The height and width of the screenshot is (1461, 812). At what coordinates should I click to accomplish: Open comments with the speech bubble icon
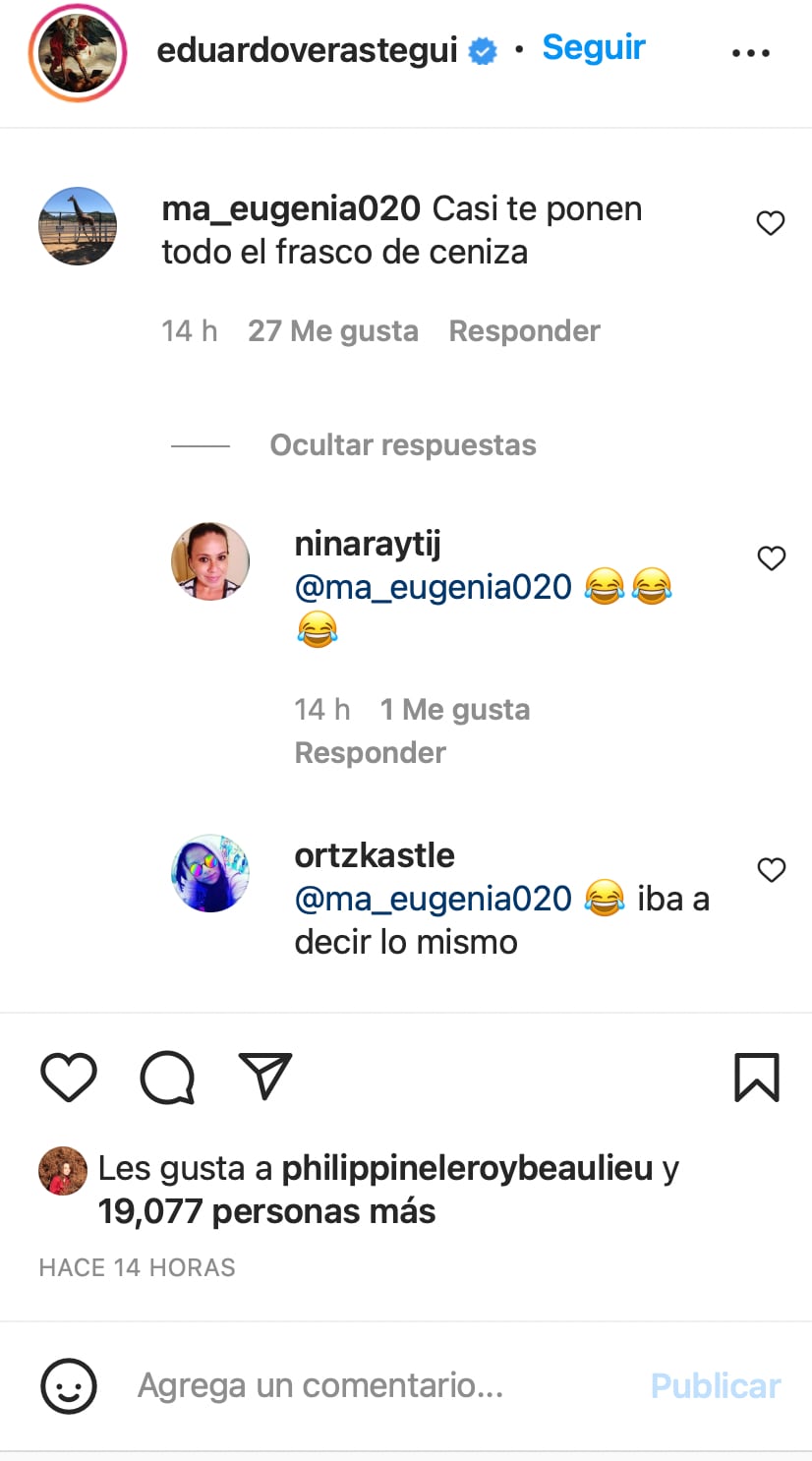[167, 1077]
